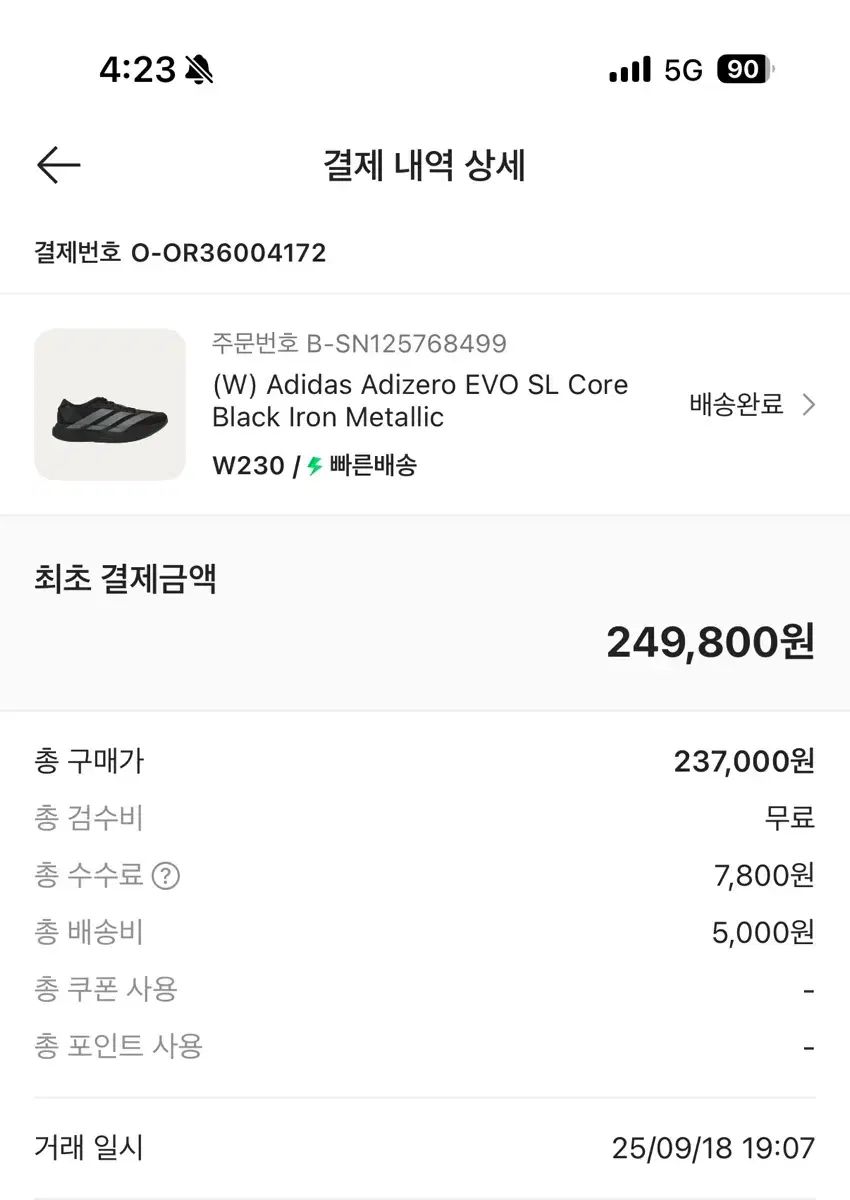Open the Adidas Adizero EVO SL product thumbnail
The height and width of the screenshot is (1200, 850).
point(110,405)
